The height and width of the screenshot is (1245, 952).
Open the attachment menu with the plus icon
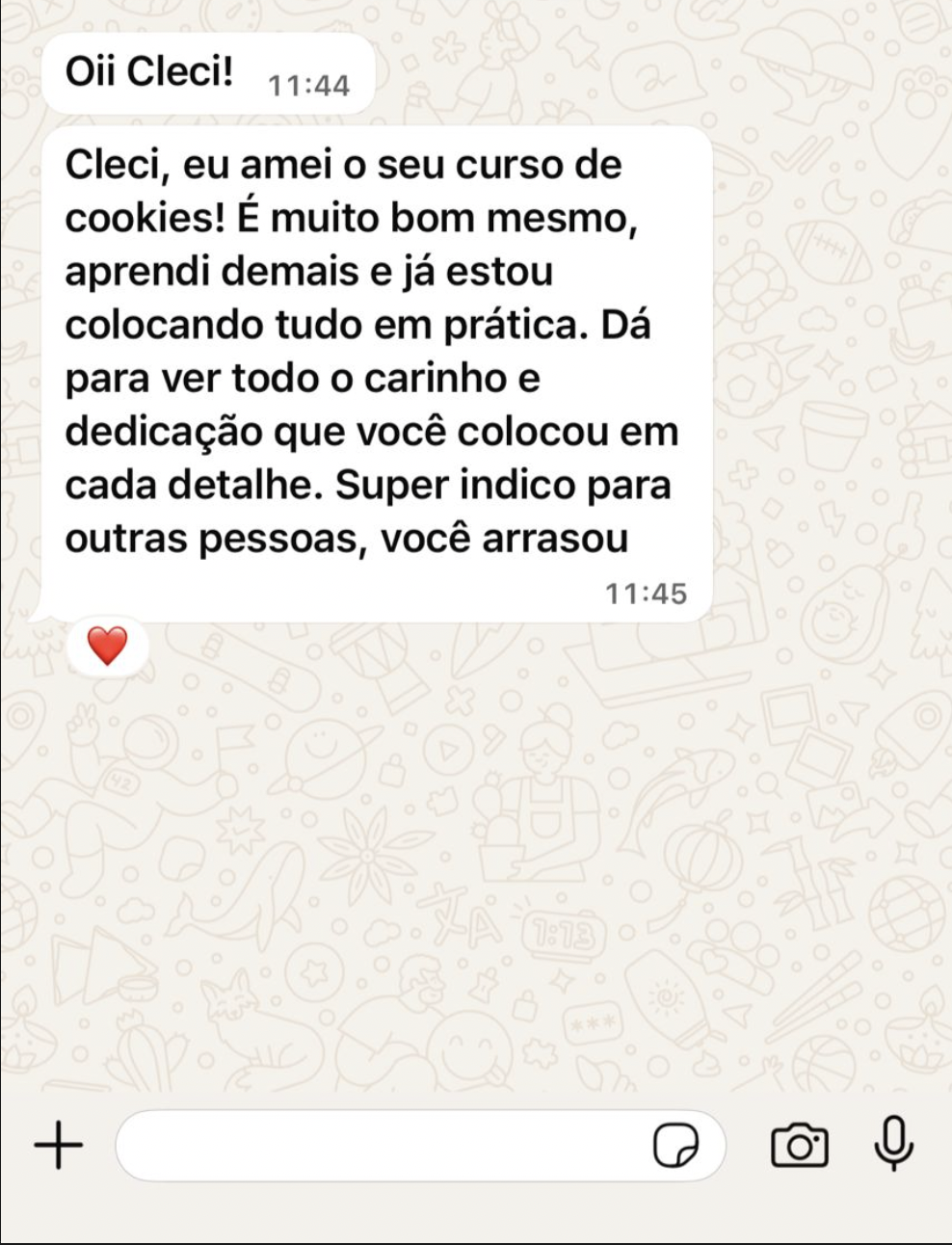coord(56,1147)
